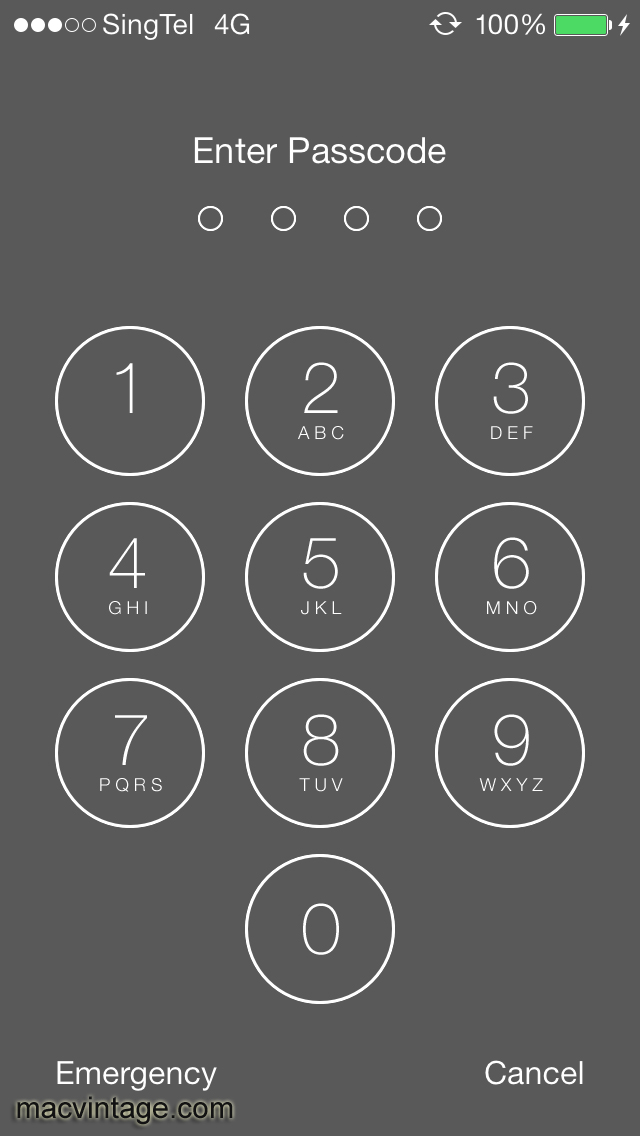Open the Emergency call option
This screenshot has height=1136, width=640.
136,1073
